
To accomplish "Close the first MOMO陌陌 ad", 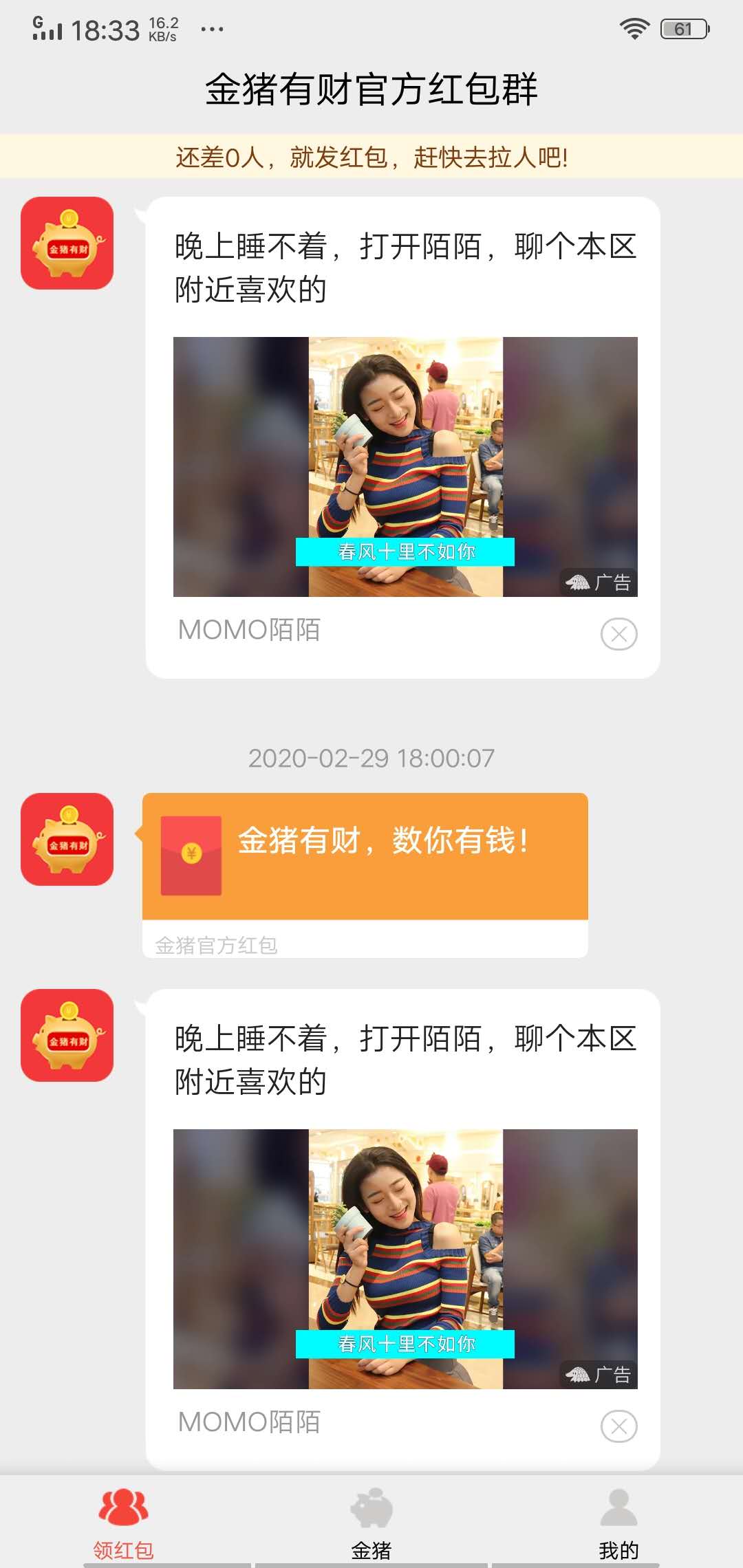I will coord(618,634).
